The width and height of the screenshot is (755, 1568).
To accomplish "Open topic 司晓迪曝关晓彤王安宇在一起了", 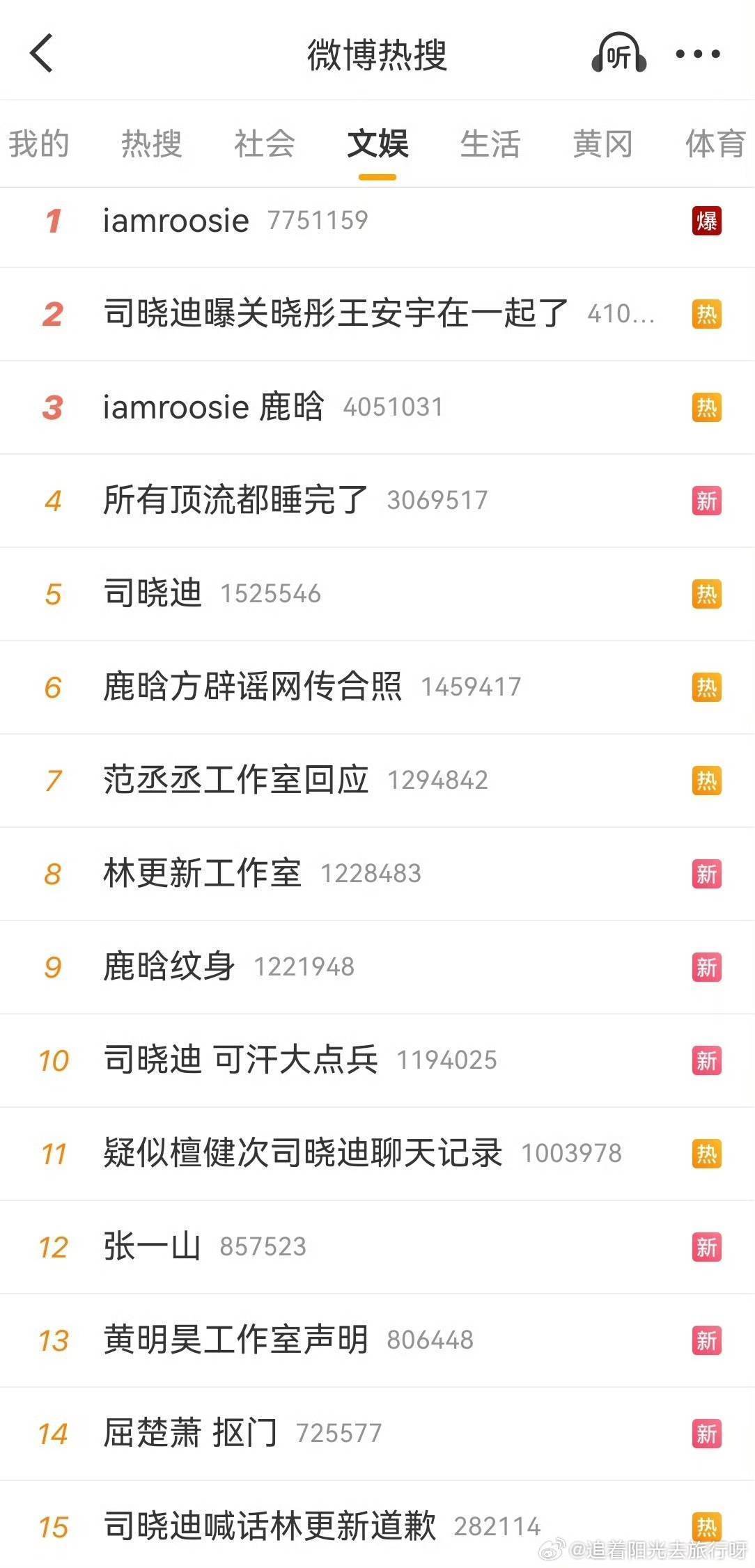I will (x=336, y=313).
